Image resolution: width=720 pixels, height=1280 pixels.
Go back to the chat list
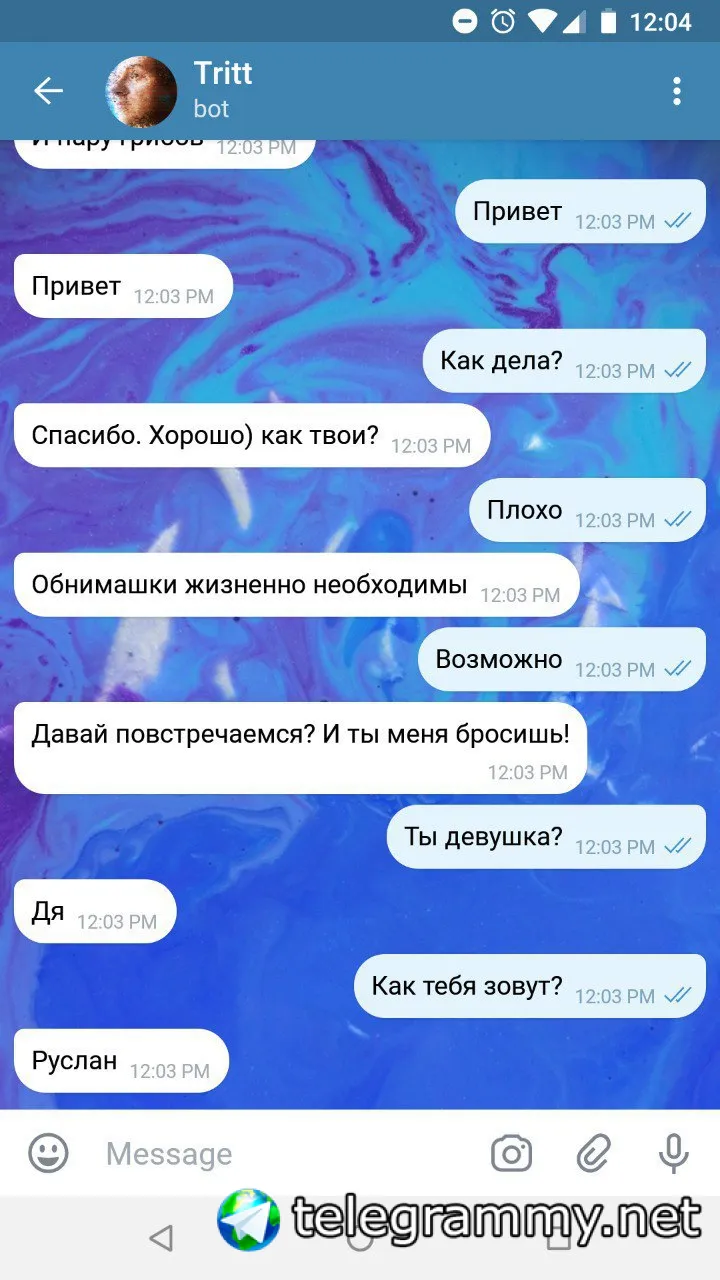(x=48, y=91)
